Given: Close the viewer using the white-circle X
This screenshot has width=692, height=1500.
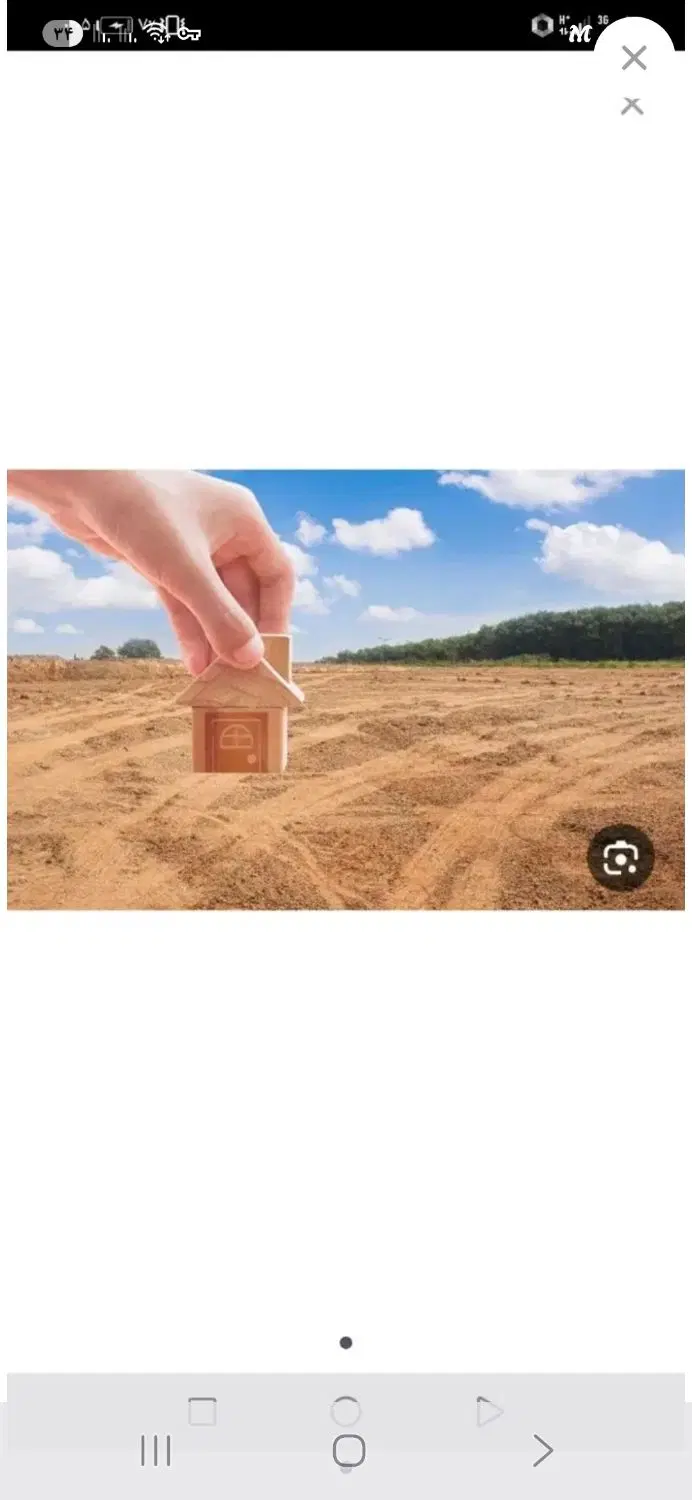Looking at the screenshot, I should coord(634,58).
